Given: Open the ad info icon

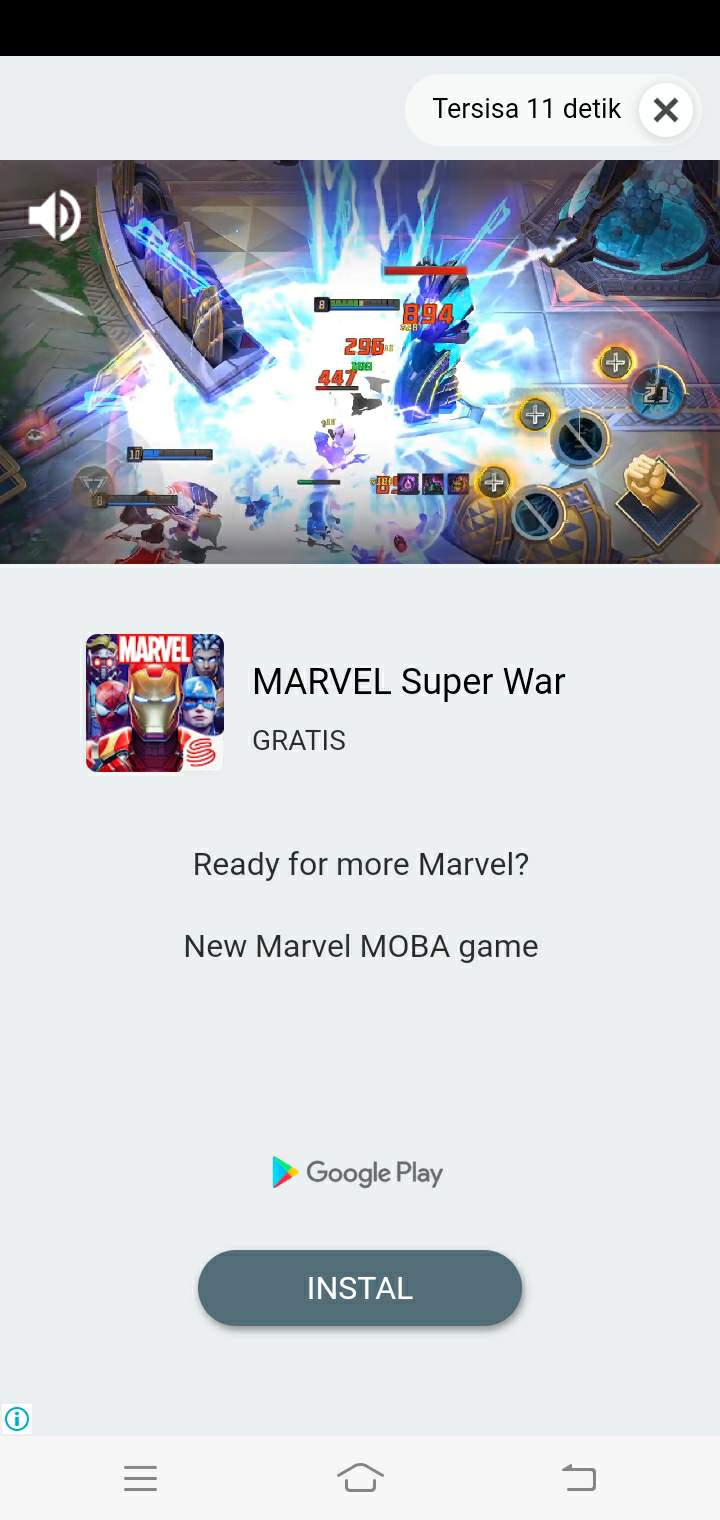Looking at the screenshot, I should point(17,1418).
